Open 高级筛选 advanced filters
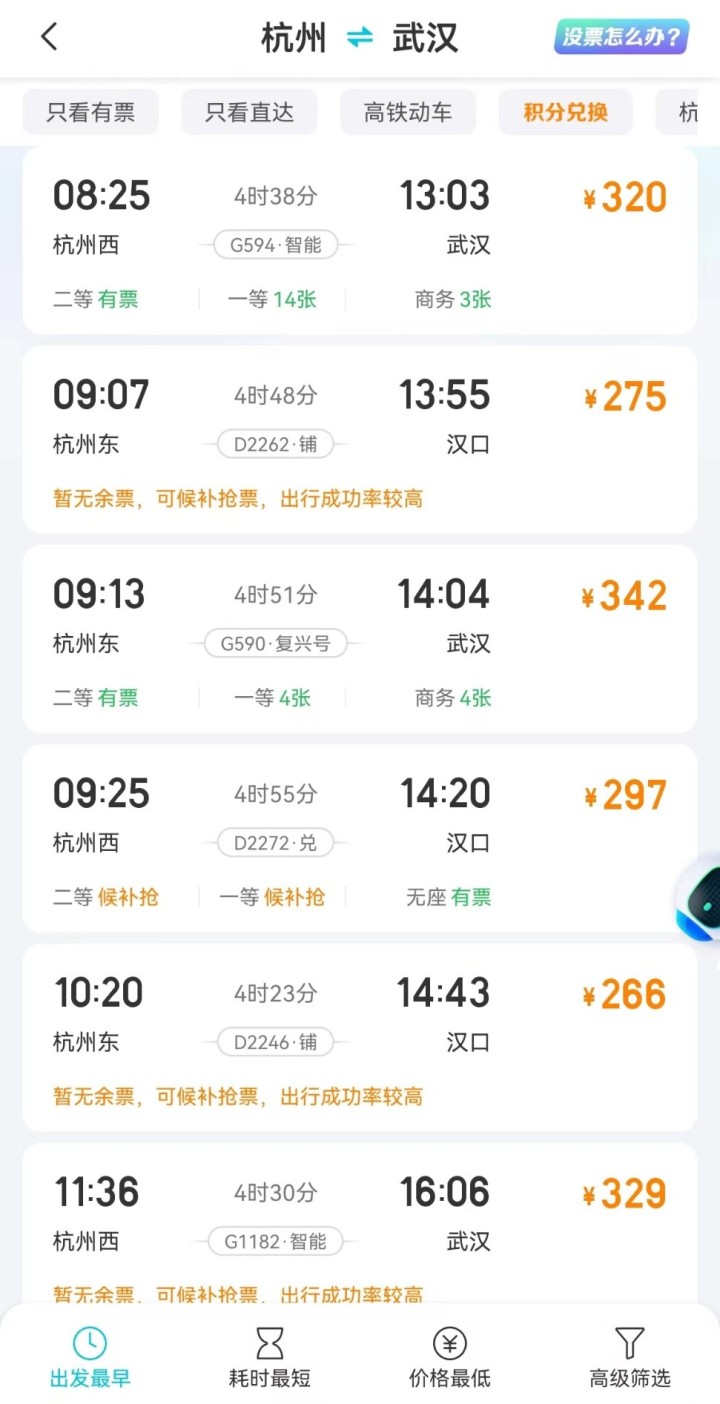Image resolution: width=720 pixels, height=1404 pixels. [629, 1358]
